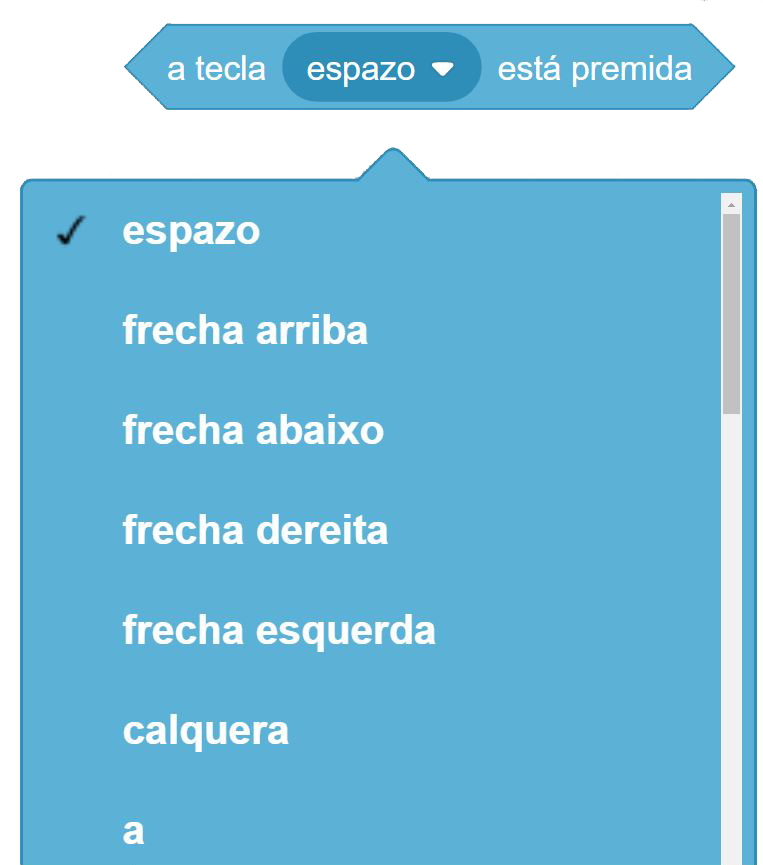Viewport: 763px width, 865px height.
Task: Choose frecha arriba from the list
Action: (x=245, y=331)
